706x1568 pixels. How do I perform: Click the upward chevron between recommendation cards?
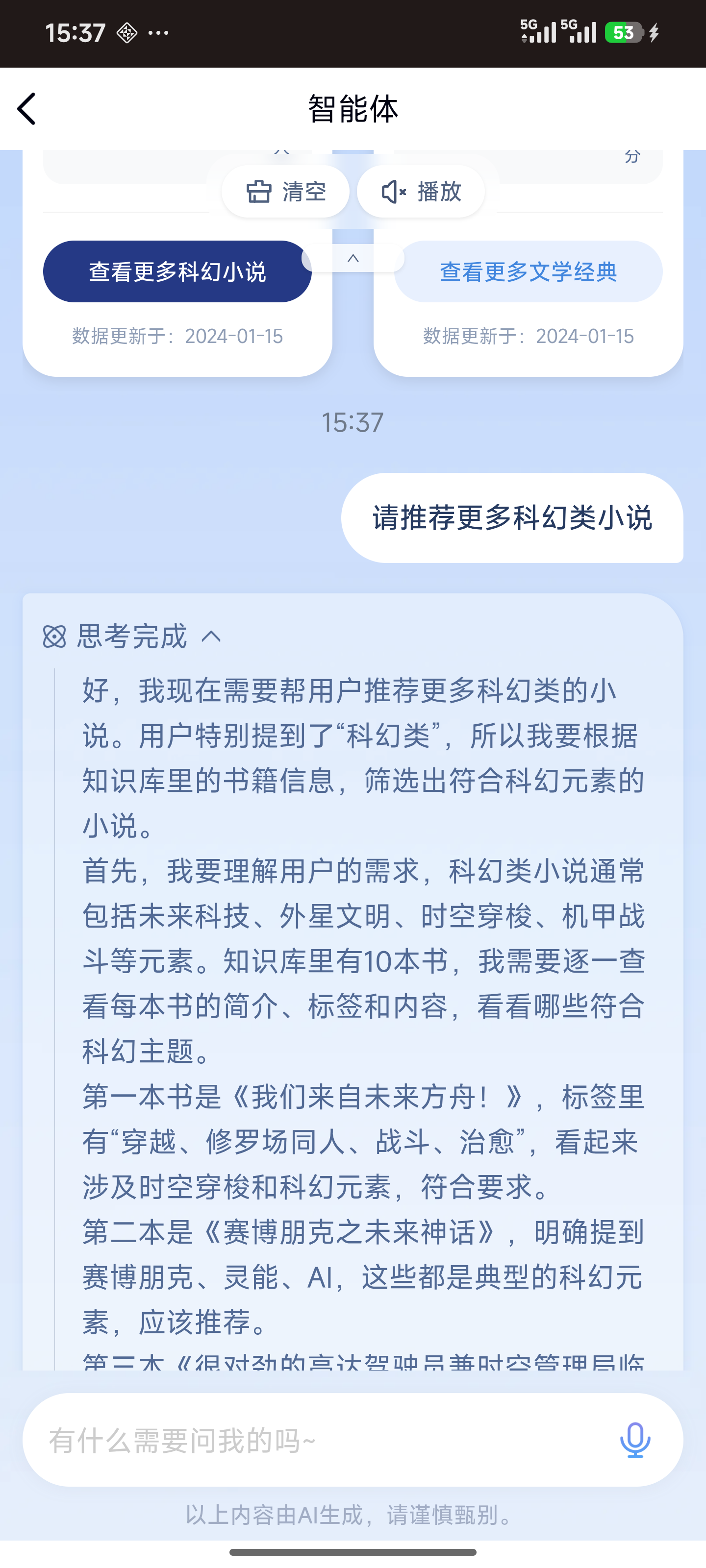[x=353, y=258]
